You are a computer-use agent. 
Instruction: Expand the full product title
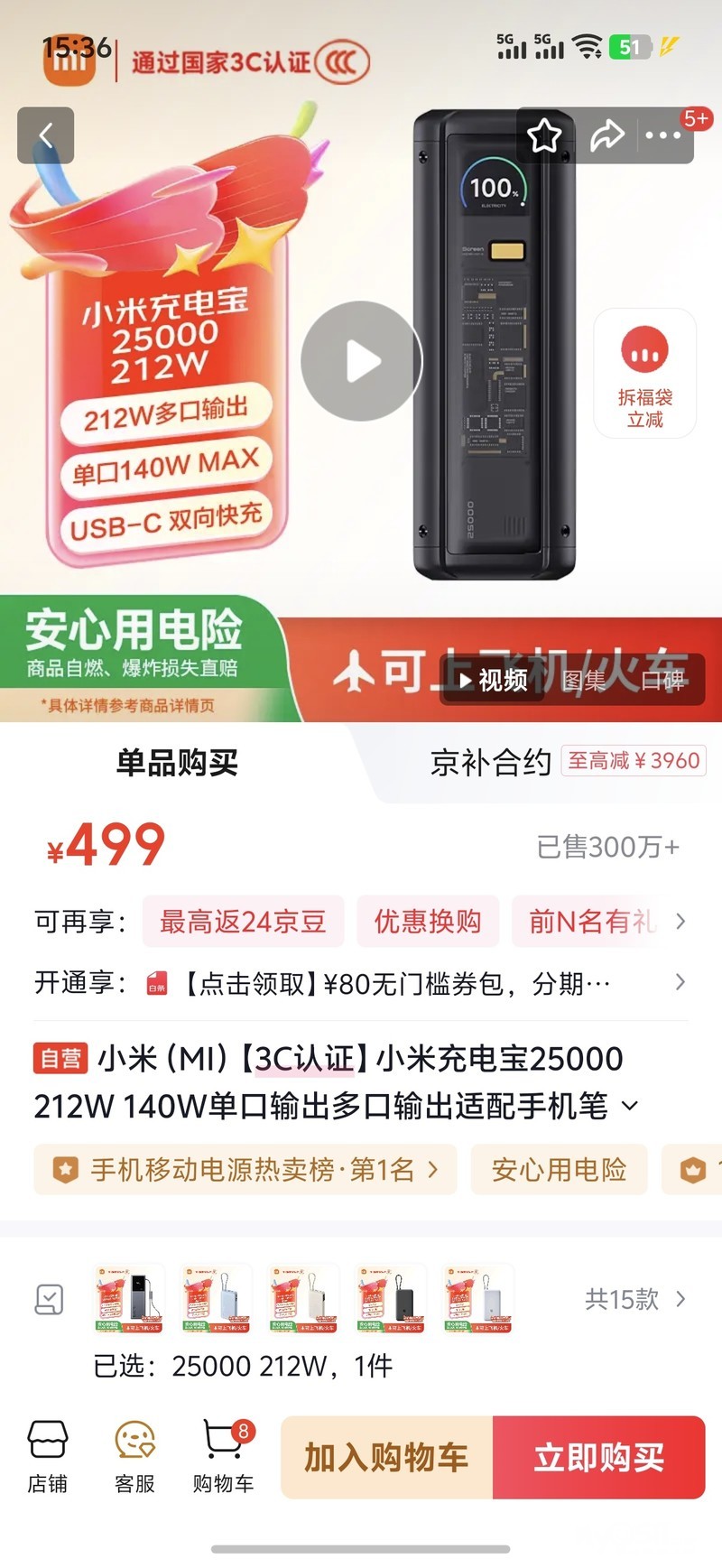[630, 1106]
